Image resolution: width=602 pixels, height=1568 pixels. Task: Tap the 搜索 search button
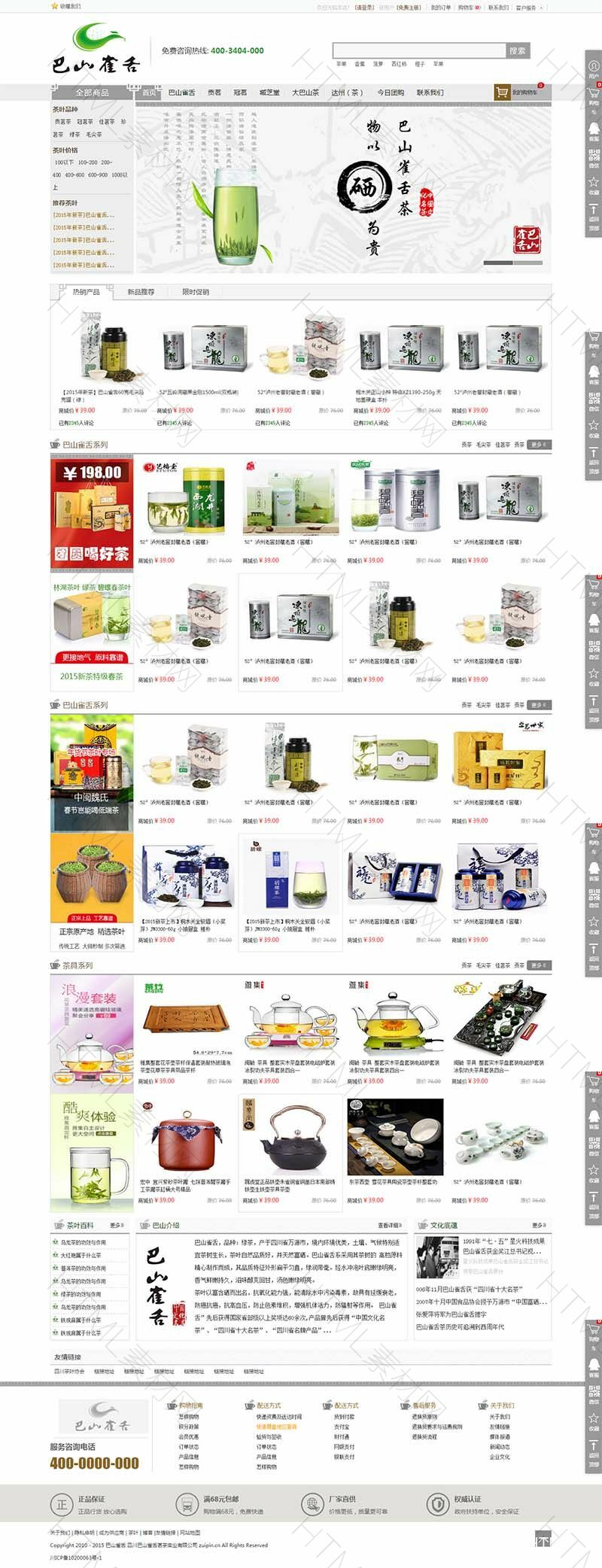tap(518, 50)
